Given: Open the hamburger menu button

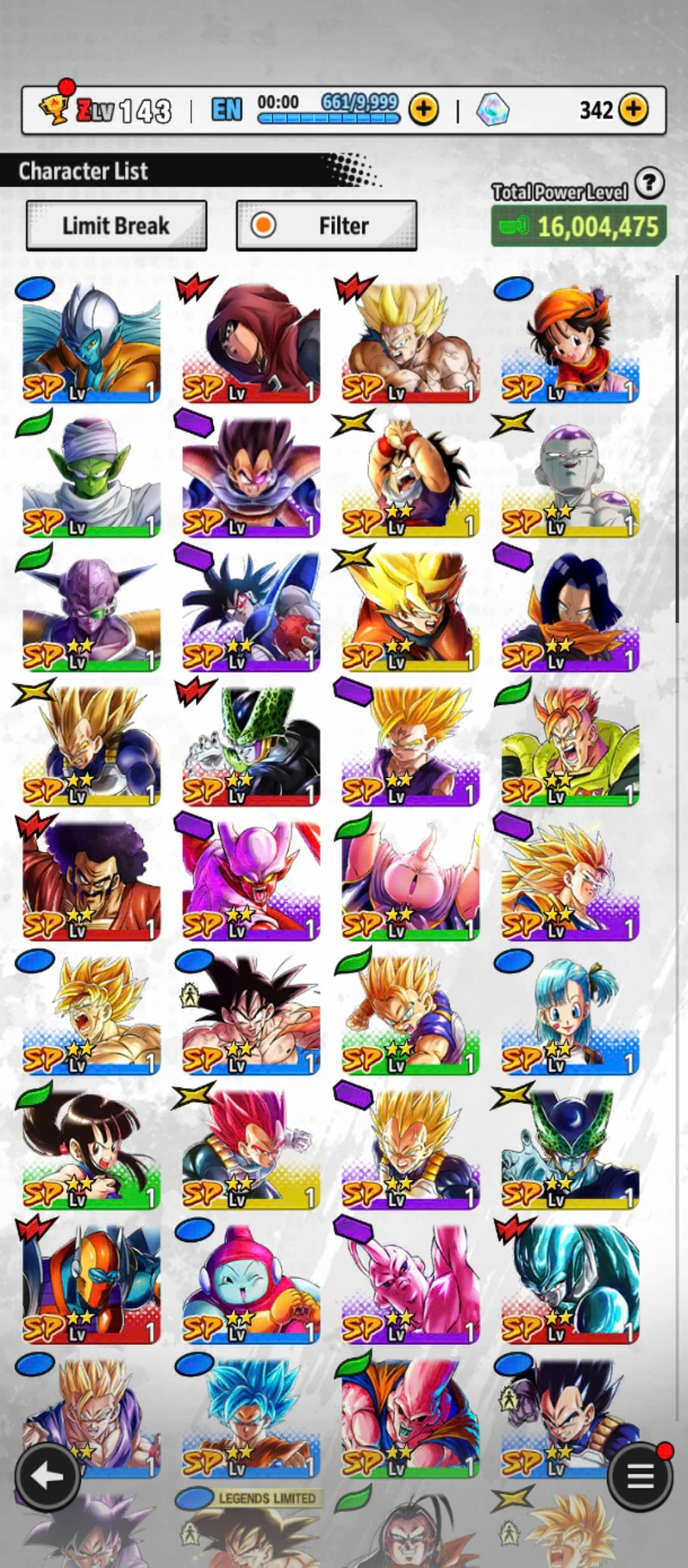Looking at the screenshot, I should tap(640, 1474).
